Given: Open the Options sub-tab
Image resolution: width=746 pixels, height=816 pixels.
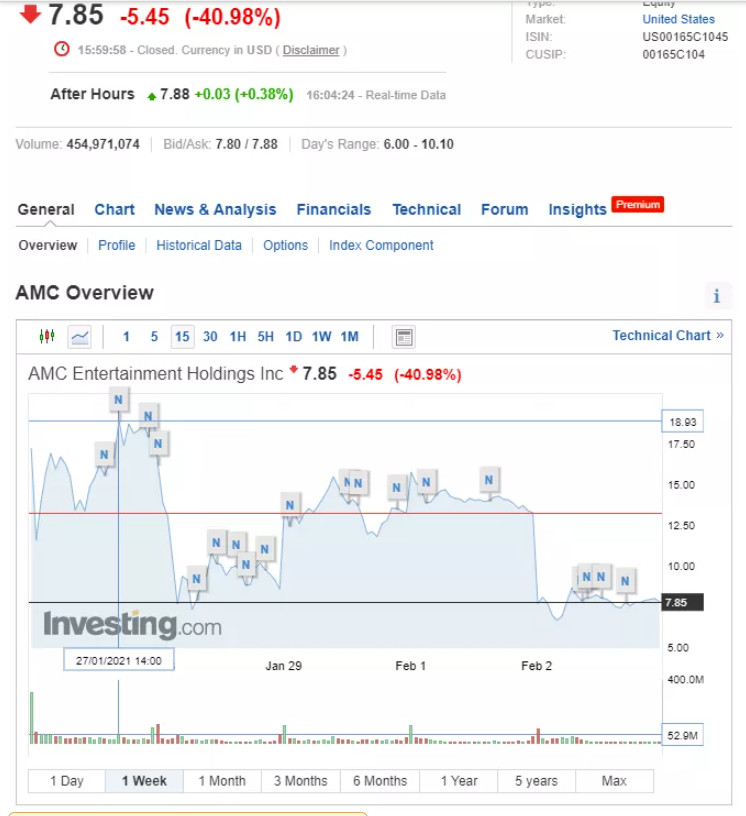Looking at the screenshot, I should pos(285,245).
